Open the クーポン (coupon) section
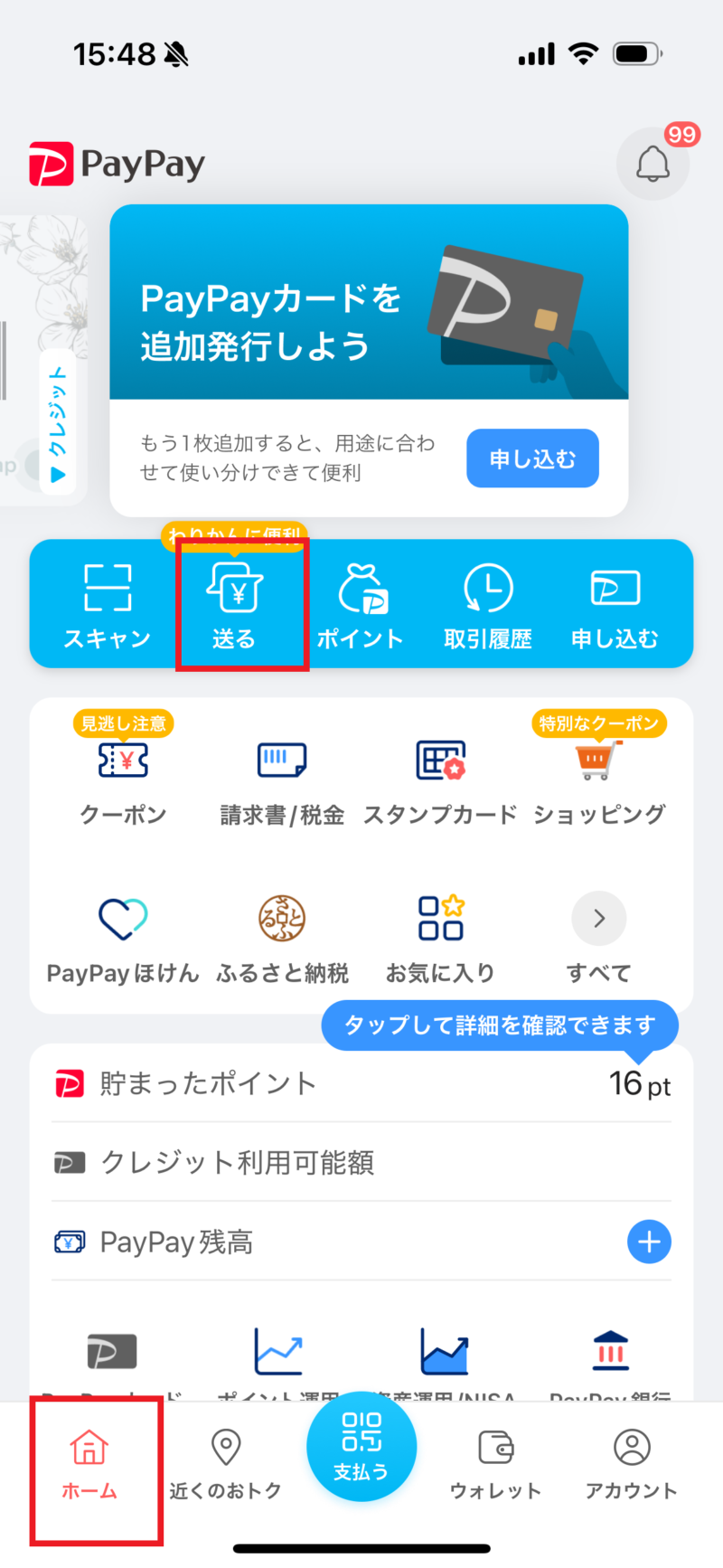 (122, 775)
